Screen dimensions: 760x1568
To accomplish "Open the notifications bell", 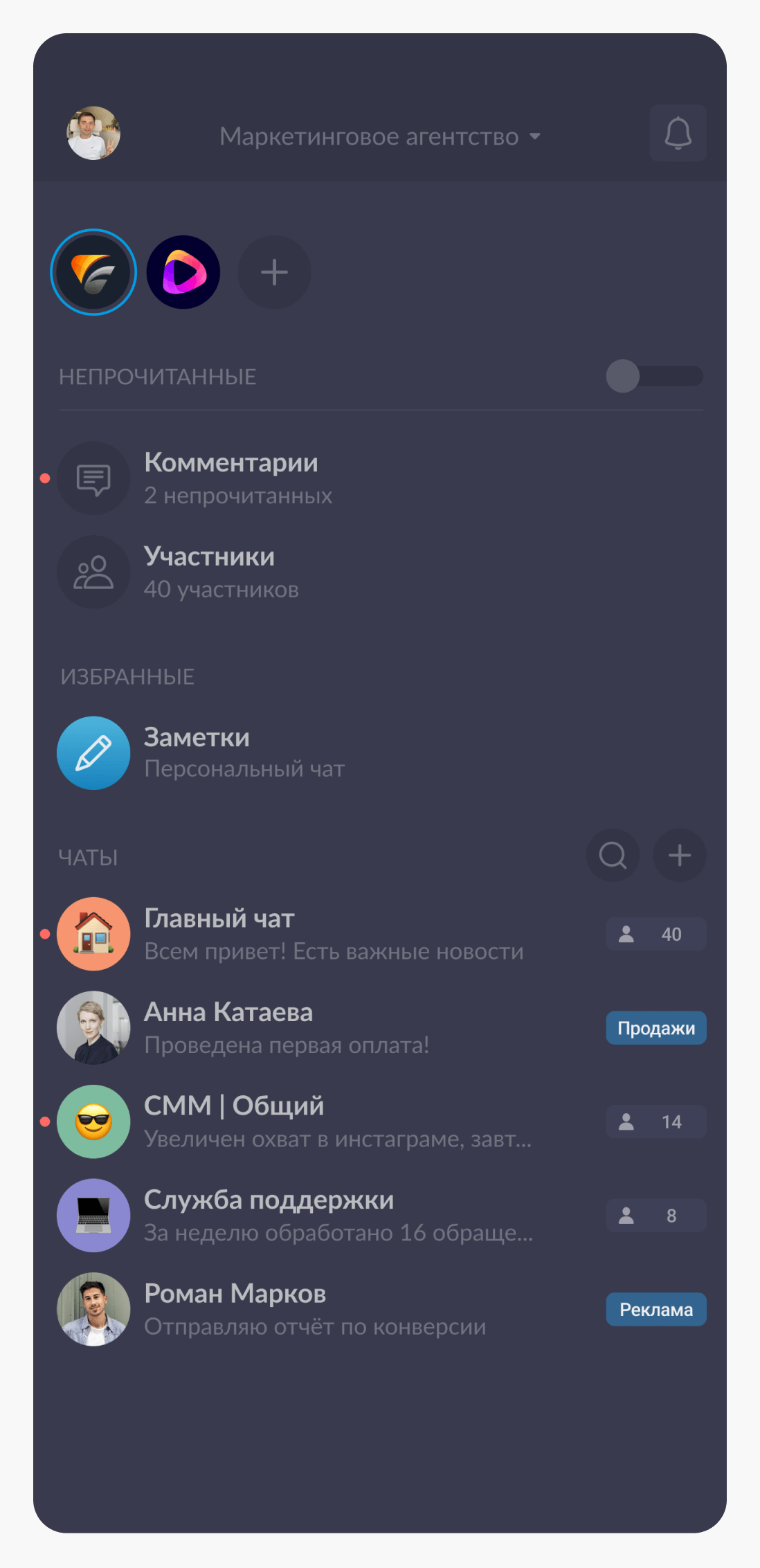I will 678,134.
